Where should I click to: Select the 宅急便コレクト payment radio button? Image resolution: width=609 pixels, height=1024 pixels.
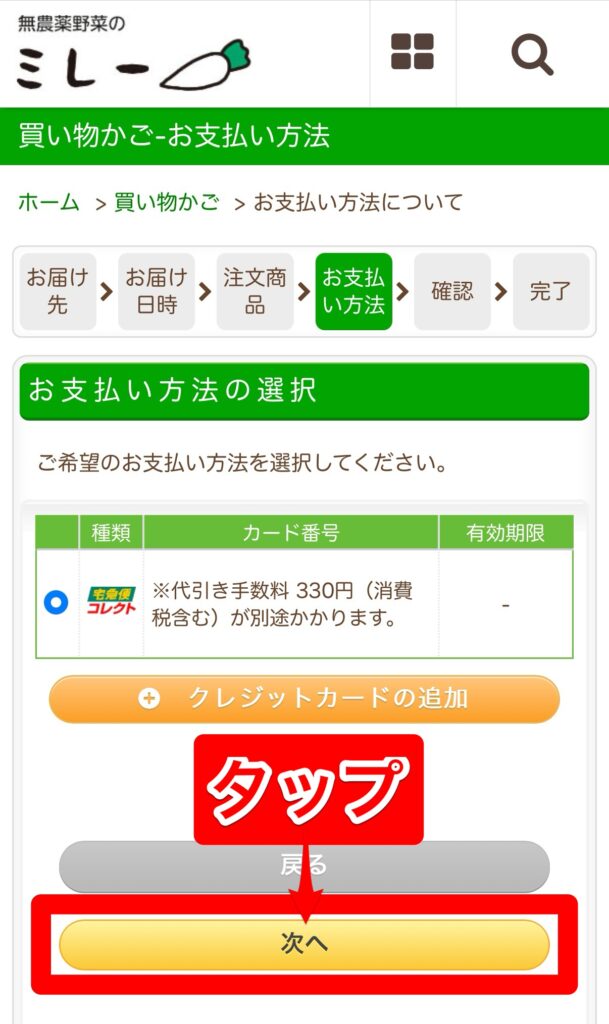[56, 603]
